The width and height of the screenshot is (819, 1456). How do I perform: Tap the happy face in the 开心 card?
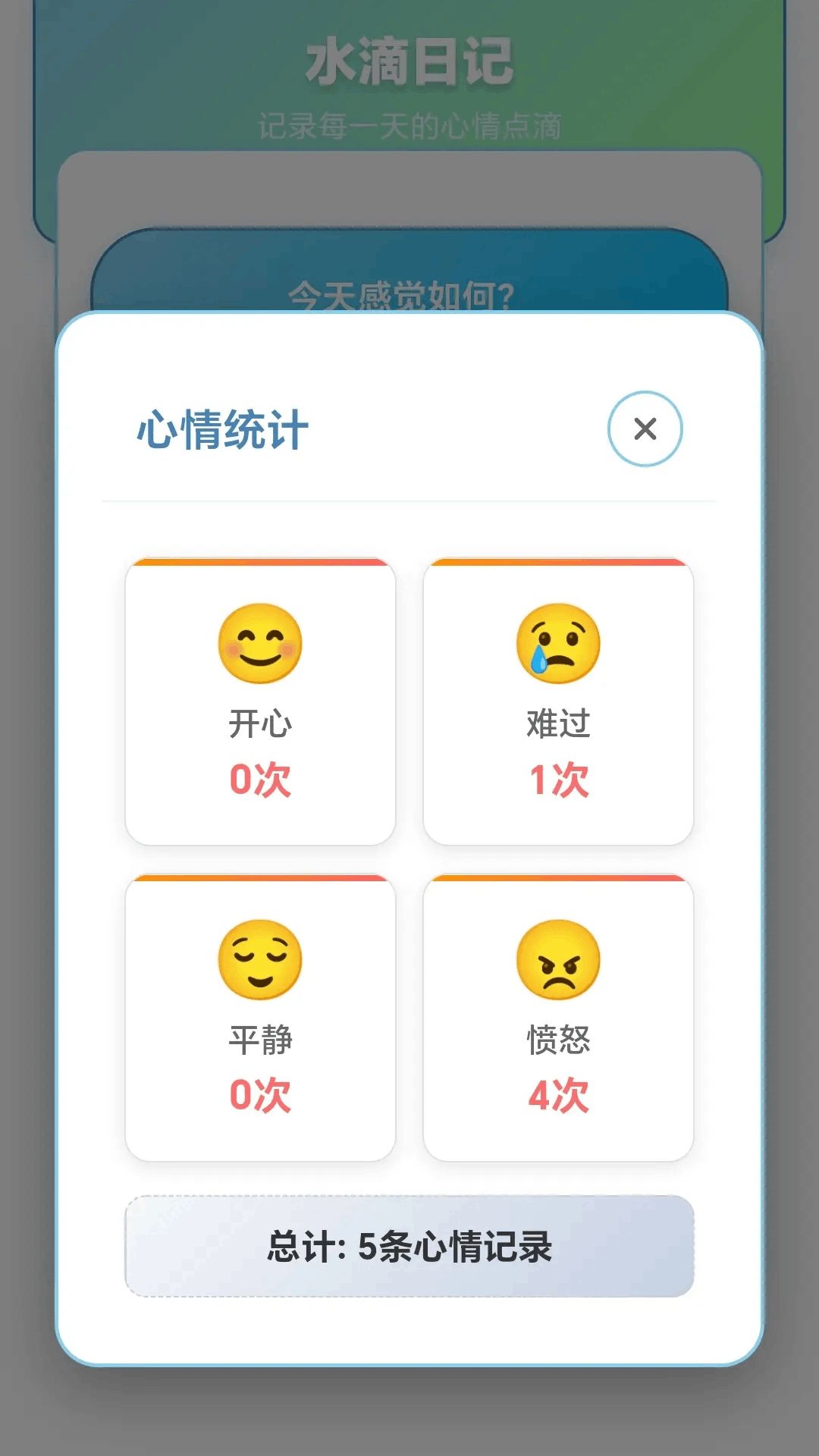pos(262,645)
